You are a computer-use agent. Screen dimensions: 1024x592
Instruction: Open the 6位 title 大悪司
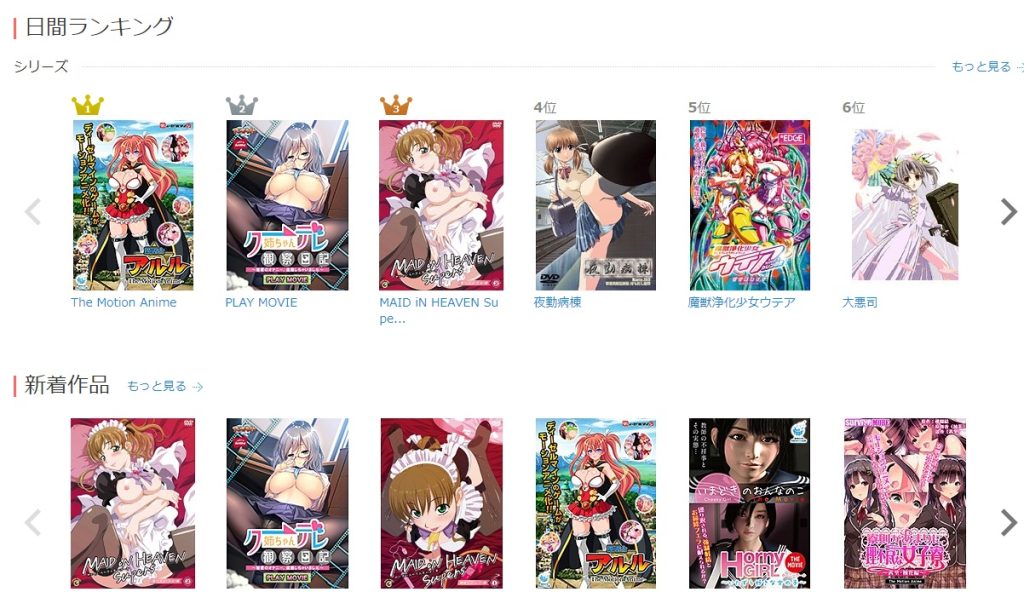(859, 303)
